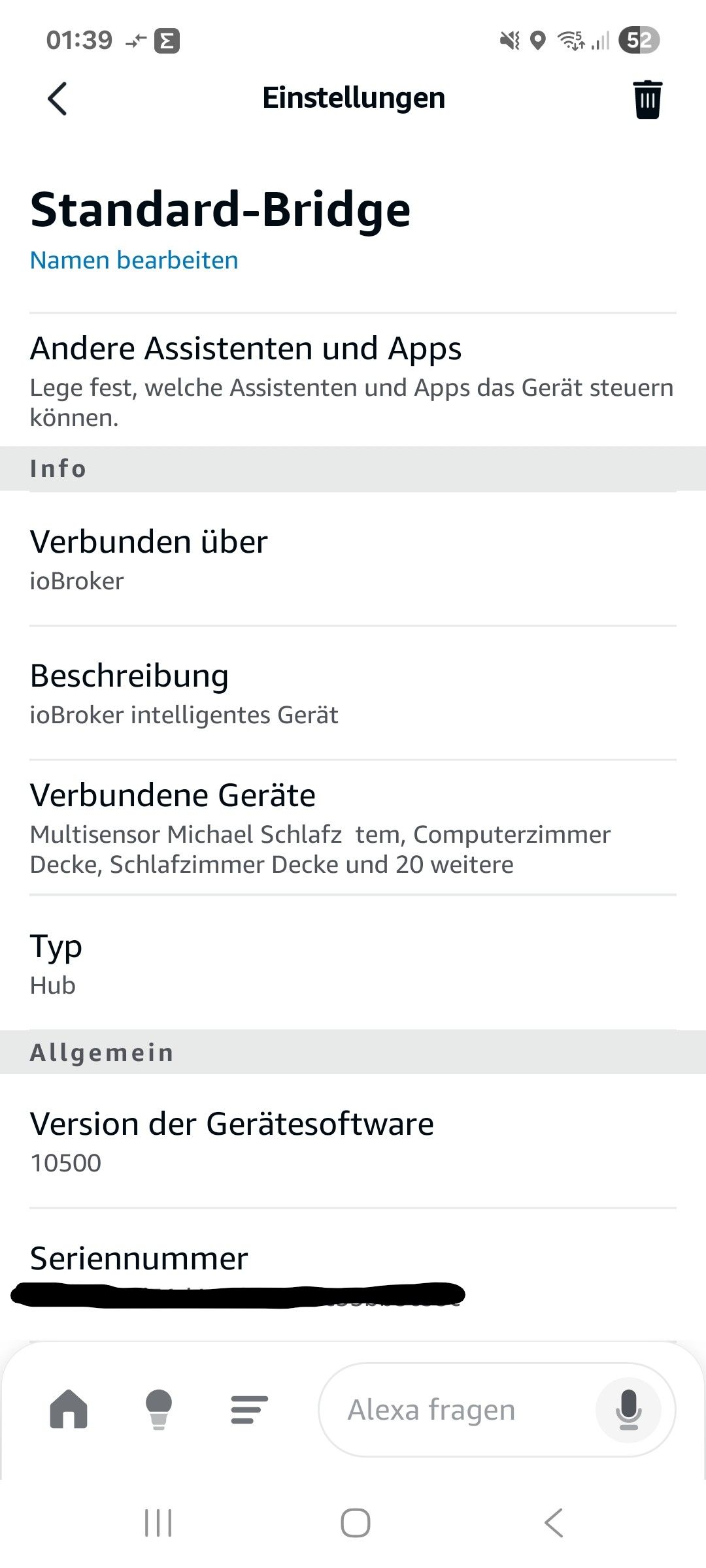This screenshot has height=1568, width=706.
Task: Tap Namen bearbeiten to rename device
Action: point(134,260)
